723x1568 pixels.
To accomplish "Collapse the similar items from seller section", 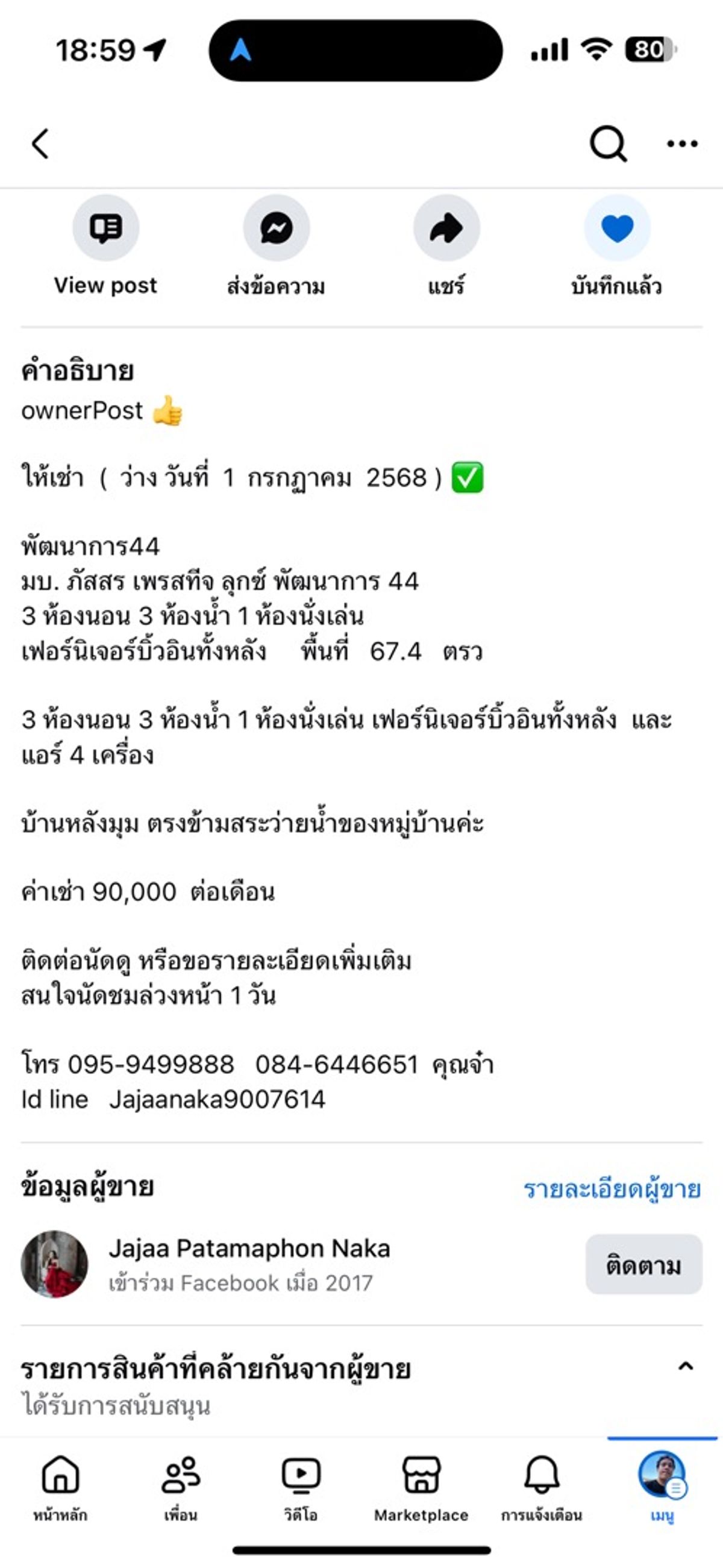I will tap(685, 1368).
